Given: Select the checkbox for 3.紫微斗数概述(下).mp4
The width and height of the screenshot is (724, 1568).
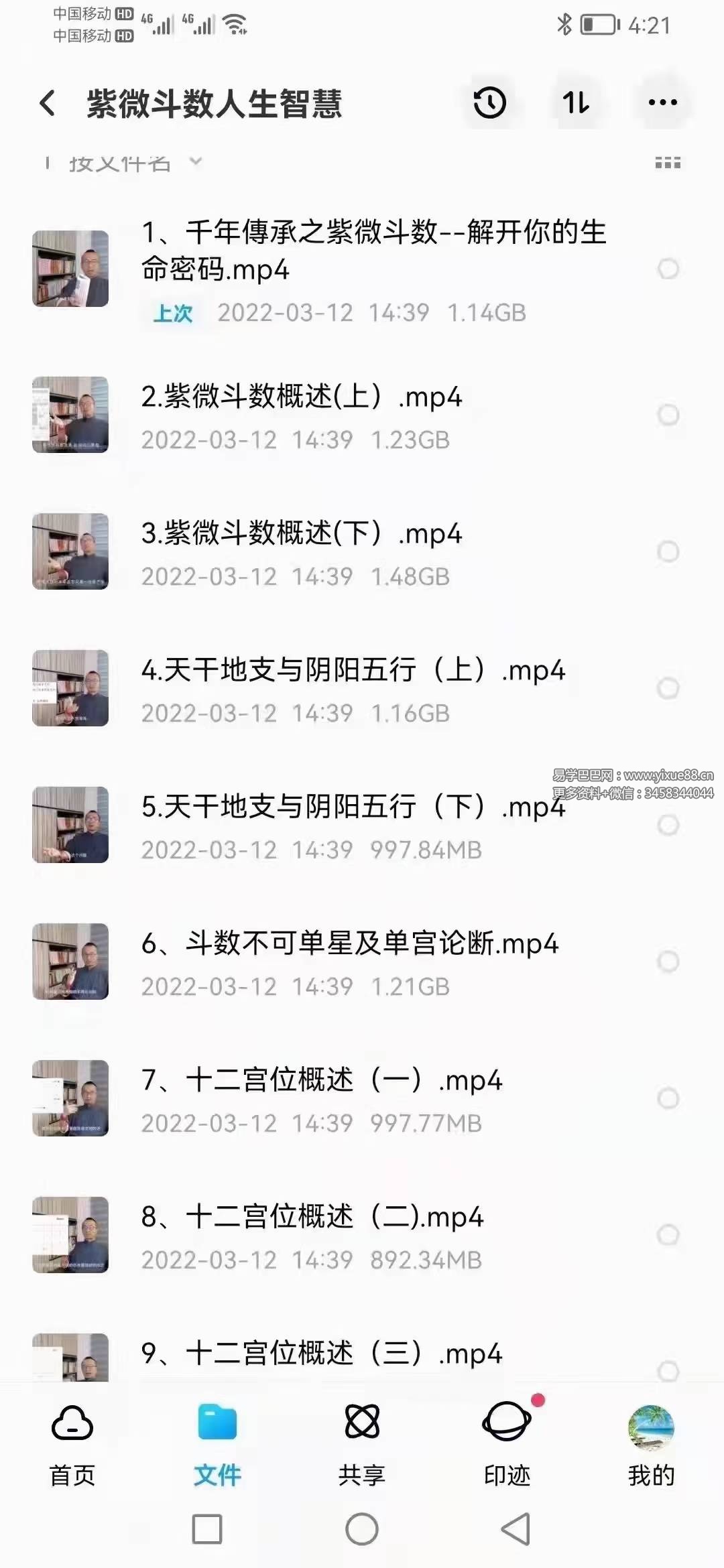Looking at the screenshot, I should 668,551.
